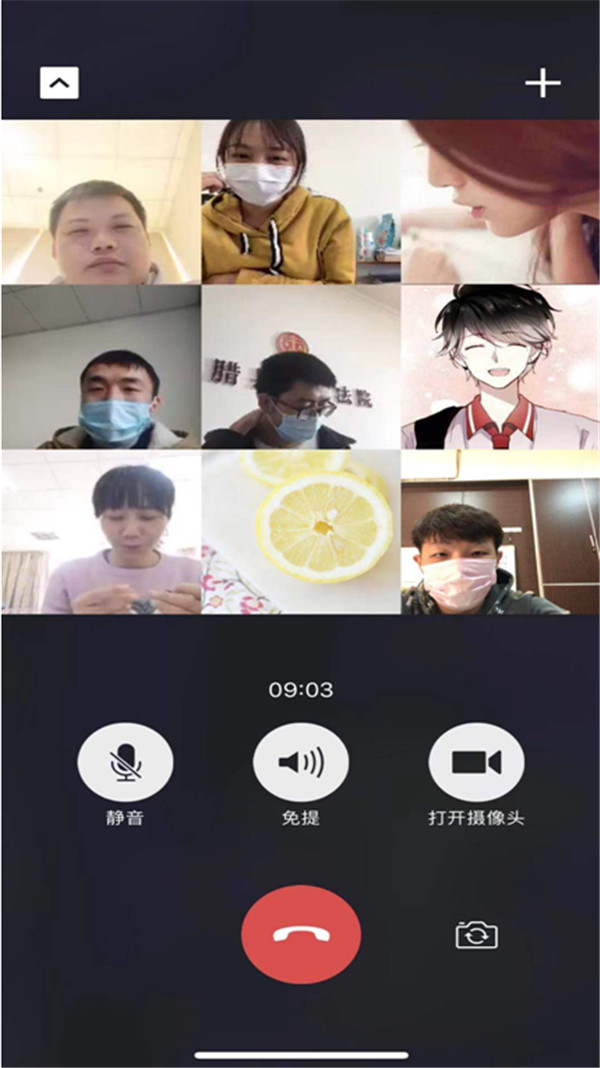The image size is (600, 1068).
Task: Open the lemon slice participant tile
Action: (x=301, y=532)
